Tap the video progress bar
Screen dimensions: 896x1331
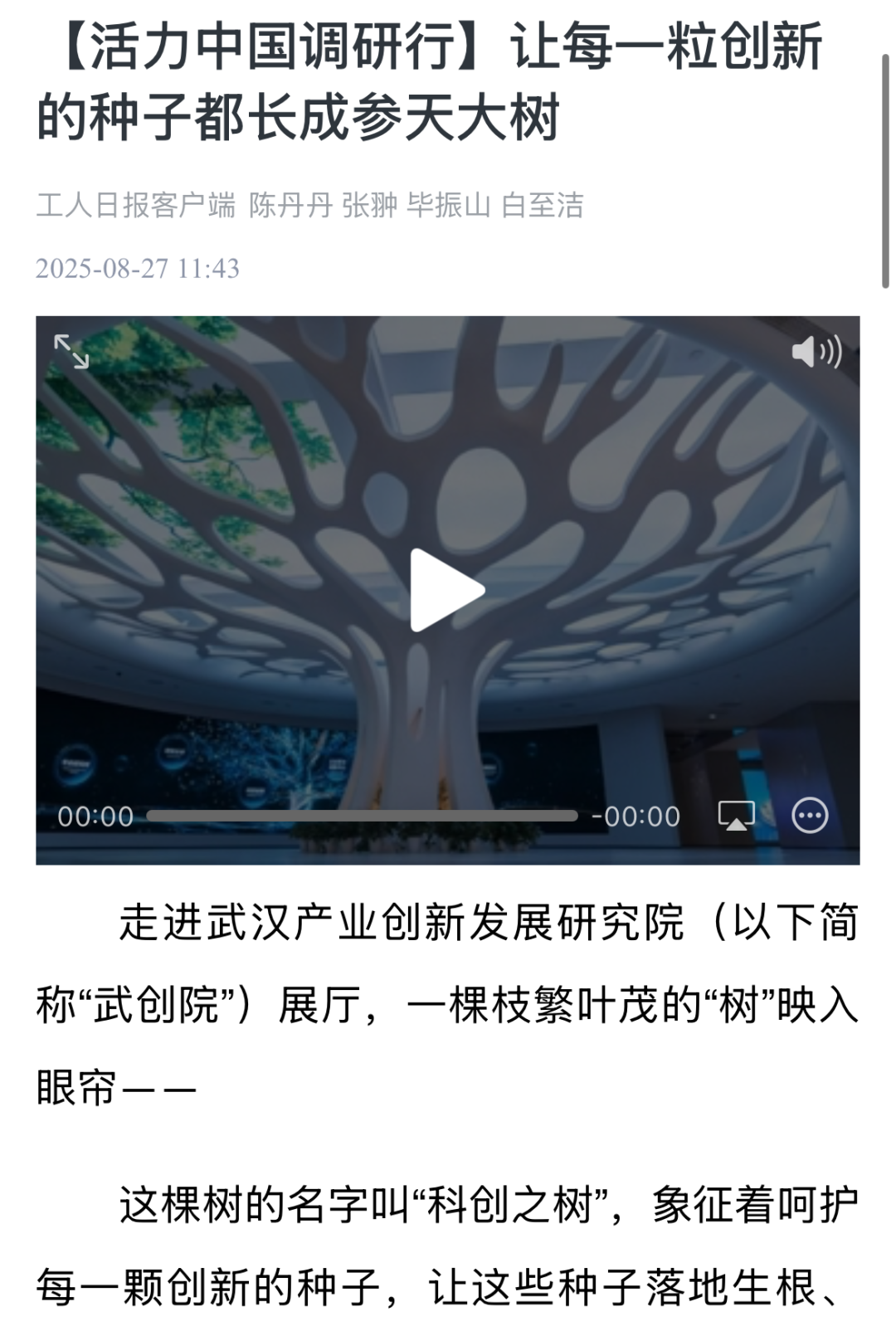(x=362, y=816)
